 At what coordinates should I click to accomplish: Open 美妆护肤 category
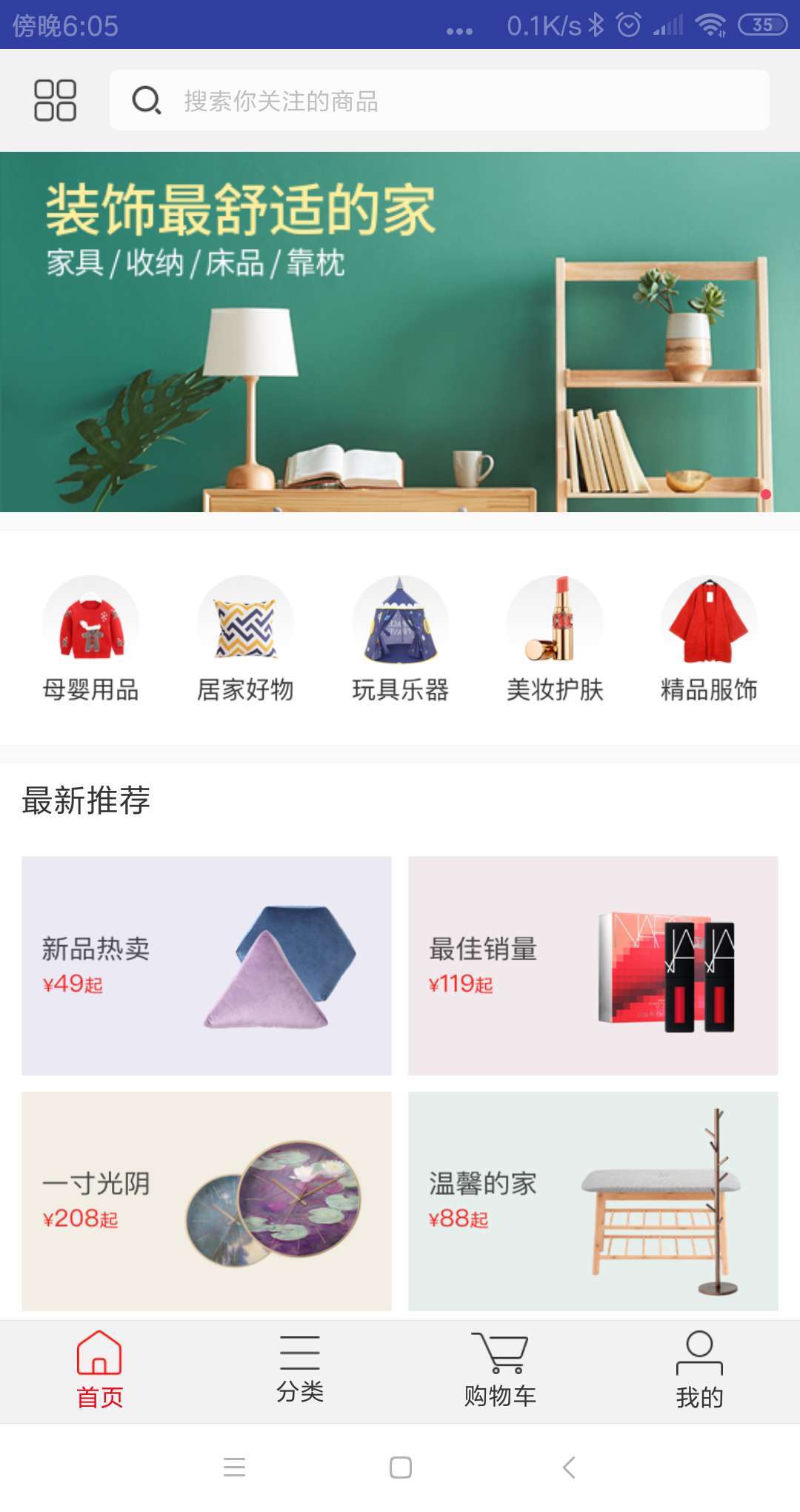(x=555, y=639)
